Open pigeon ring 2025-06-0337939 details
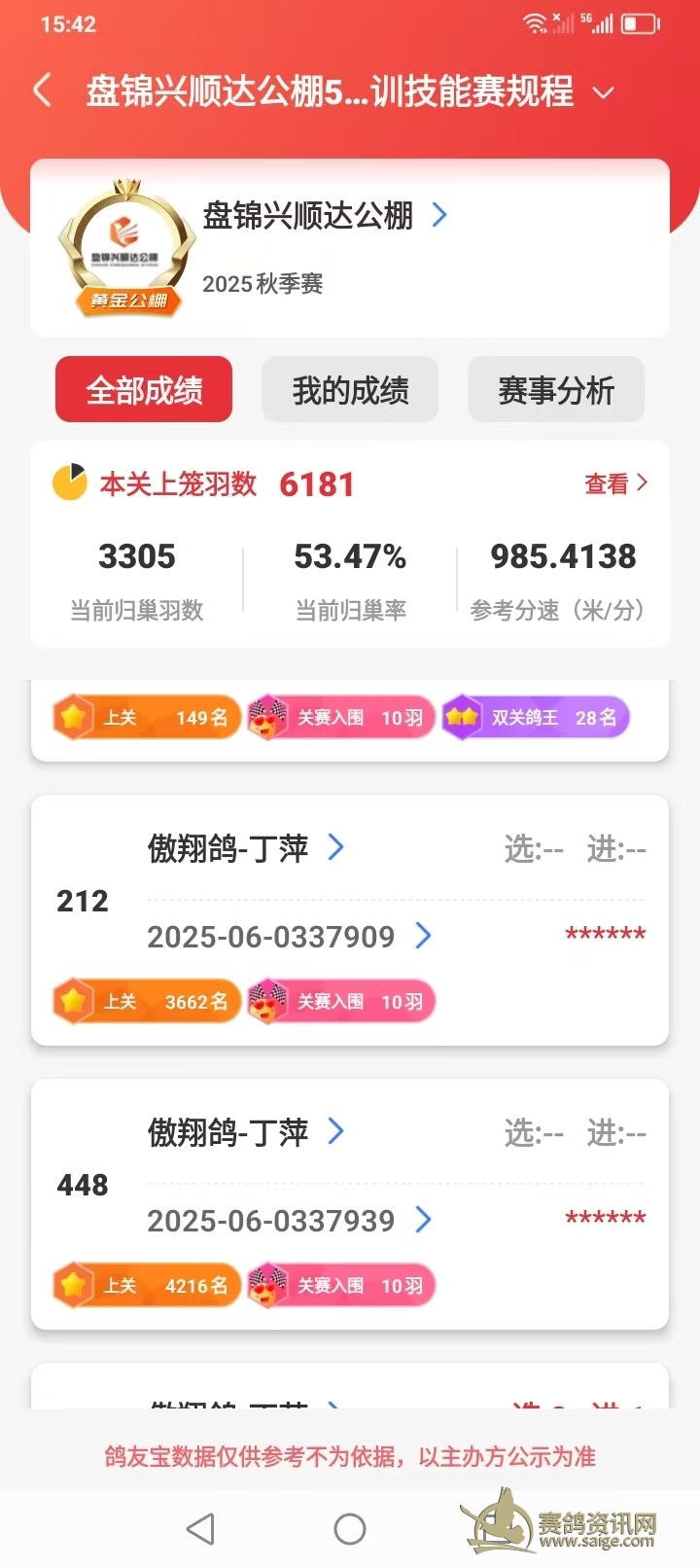Viewport: 700px width, 1568px height. [289, 1220]
